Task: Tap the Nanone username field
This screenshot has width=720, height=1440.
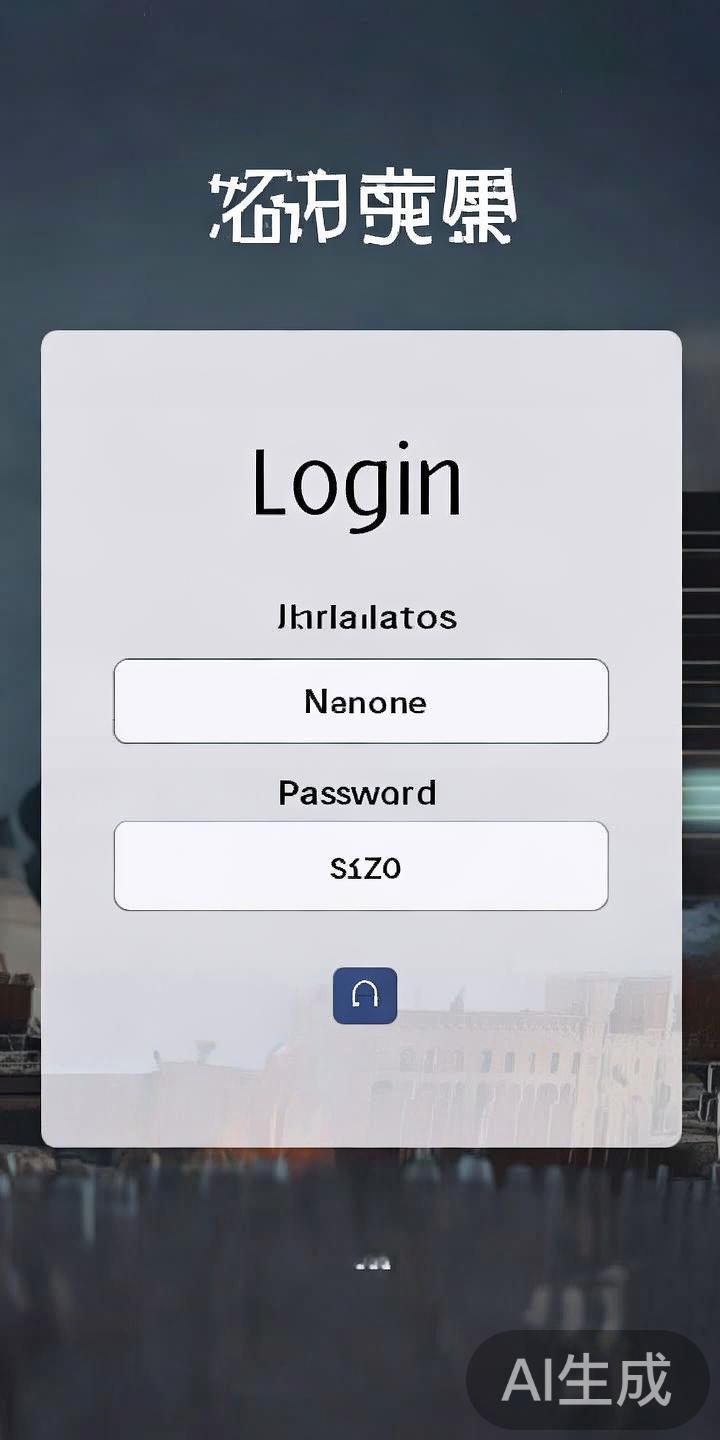Action: tap(361, 701)
